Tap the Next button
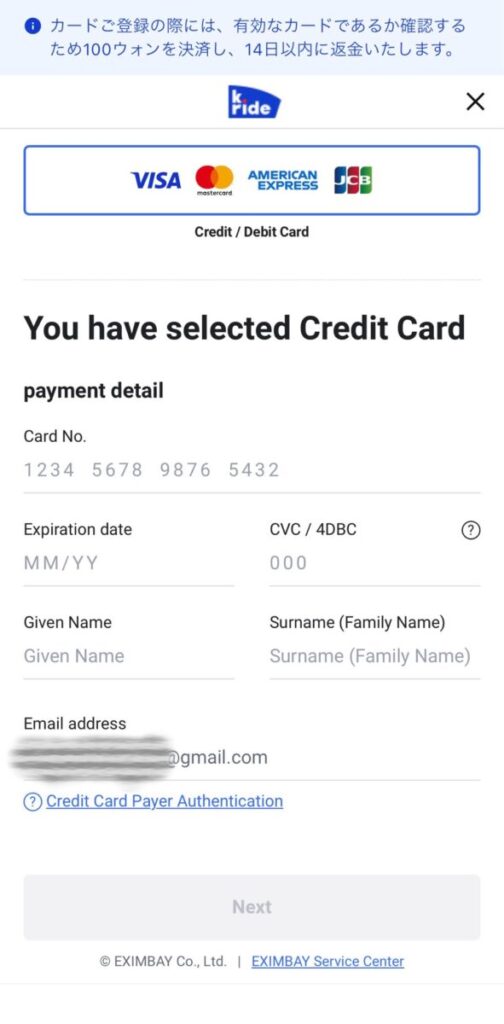 252,907
